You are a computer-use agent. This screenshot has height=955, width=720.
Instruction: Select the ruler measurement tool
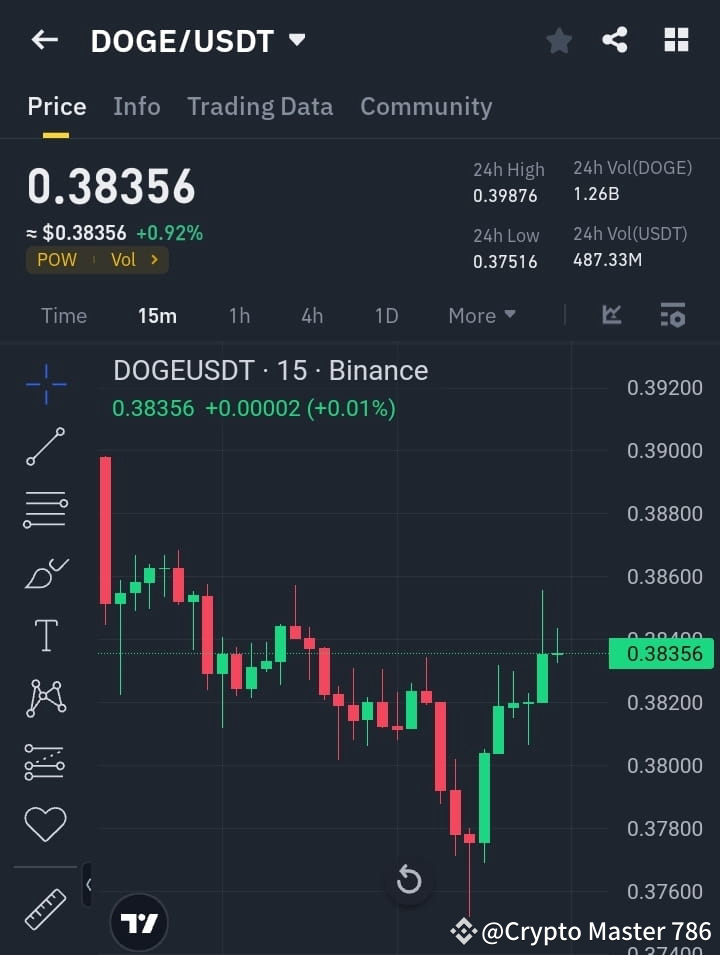(44, 908)
